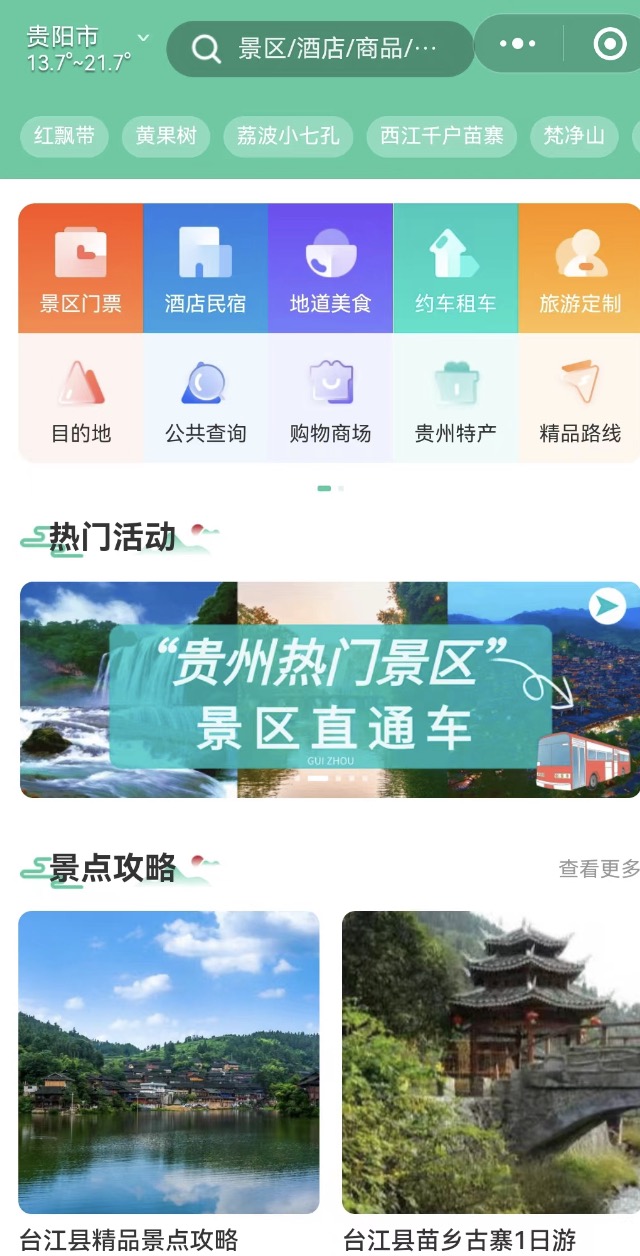This screenshot has height=1256, width=640.
Task: Open 约车租车 car rental
Action: [455, 268]
